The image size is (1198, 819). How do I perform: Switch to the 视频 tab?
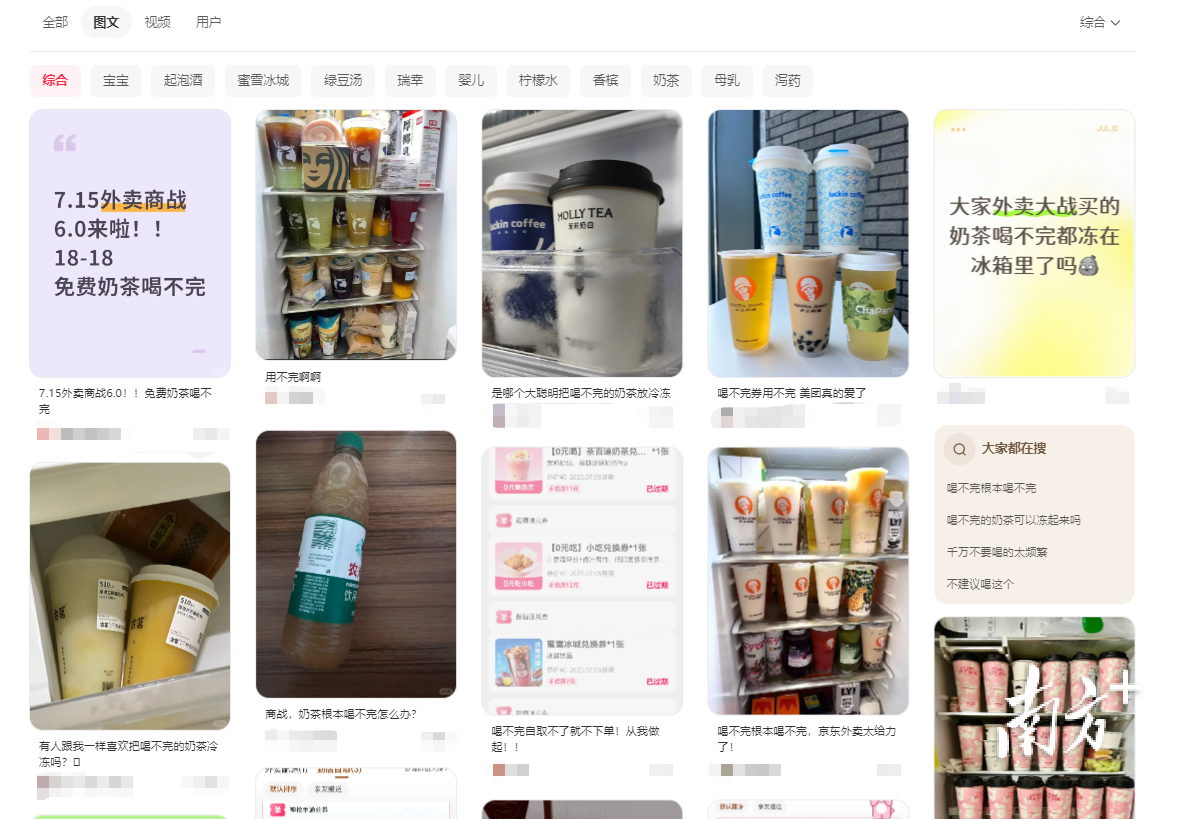point(157,22)
